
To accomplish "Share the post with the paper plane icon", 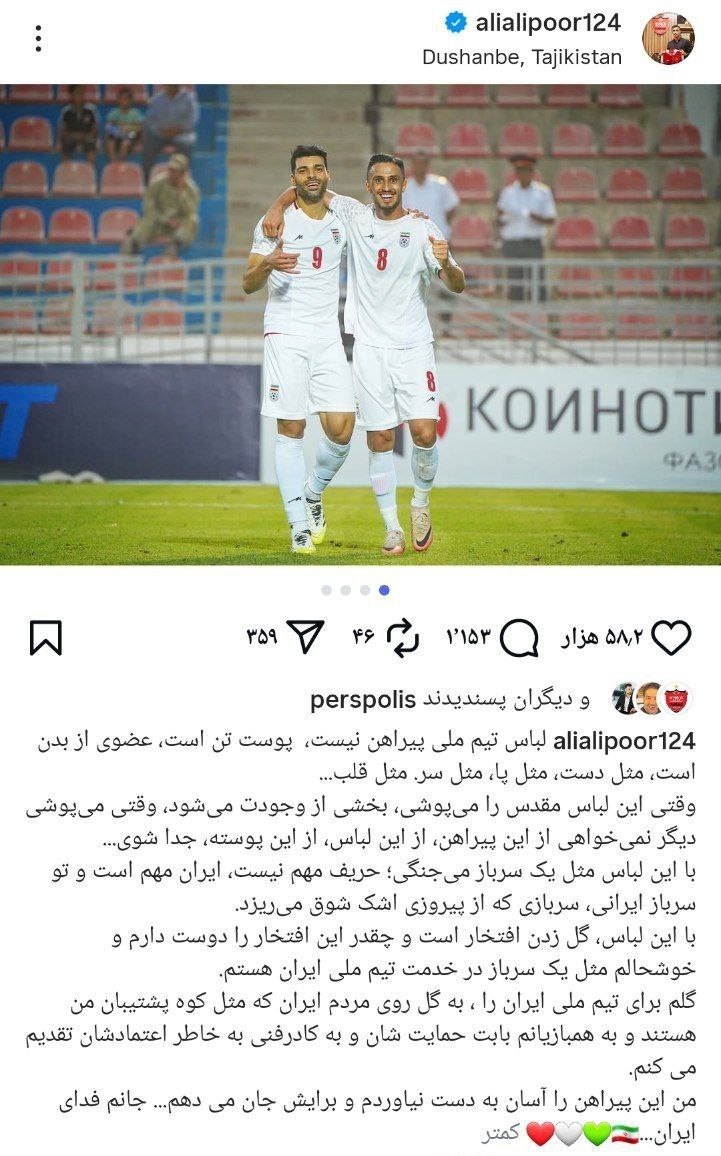I will tap(305, 636).
